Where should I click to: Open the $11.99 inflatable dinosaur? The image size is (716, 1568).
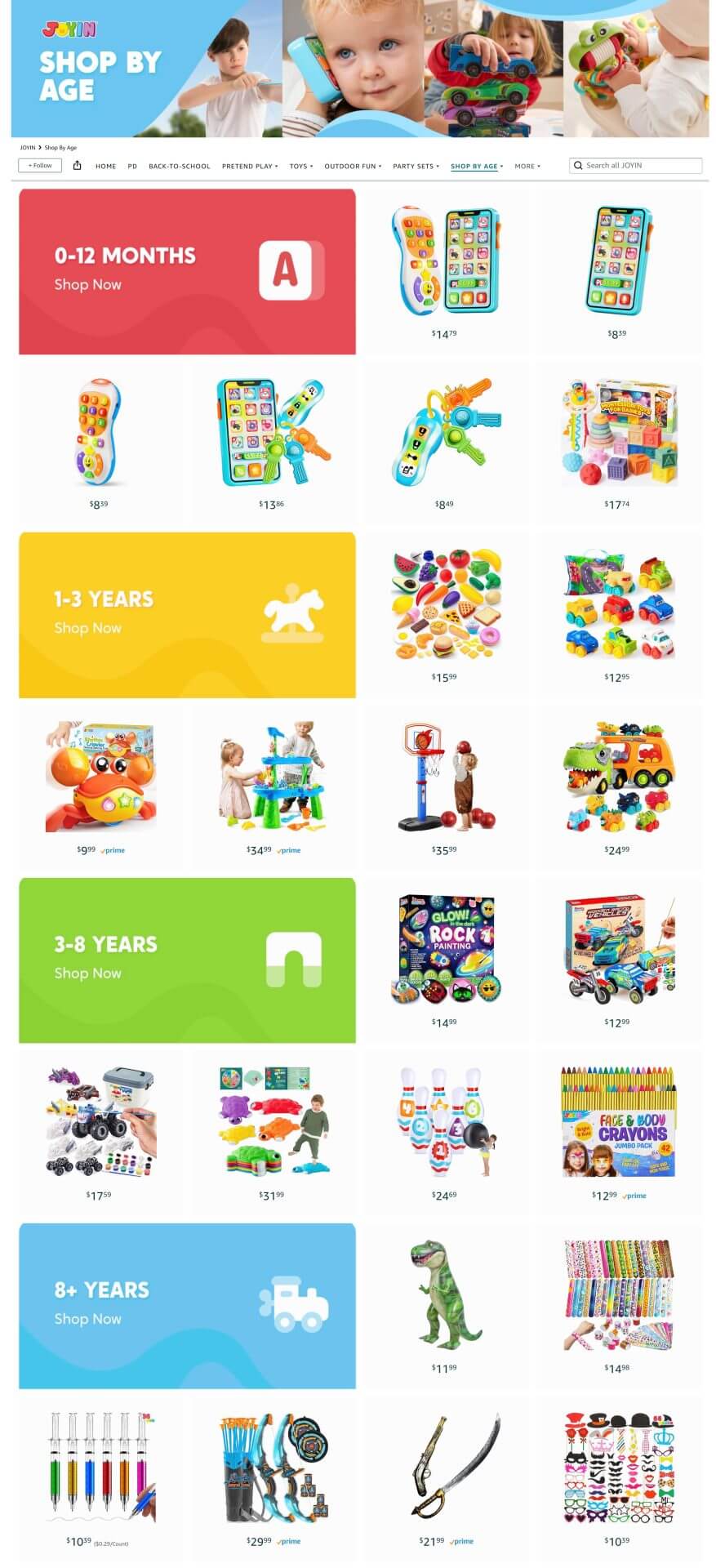444,1293
